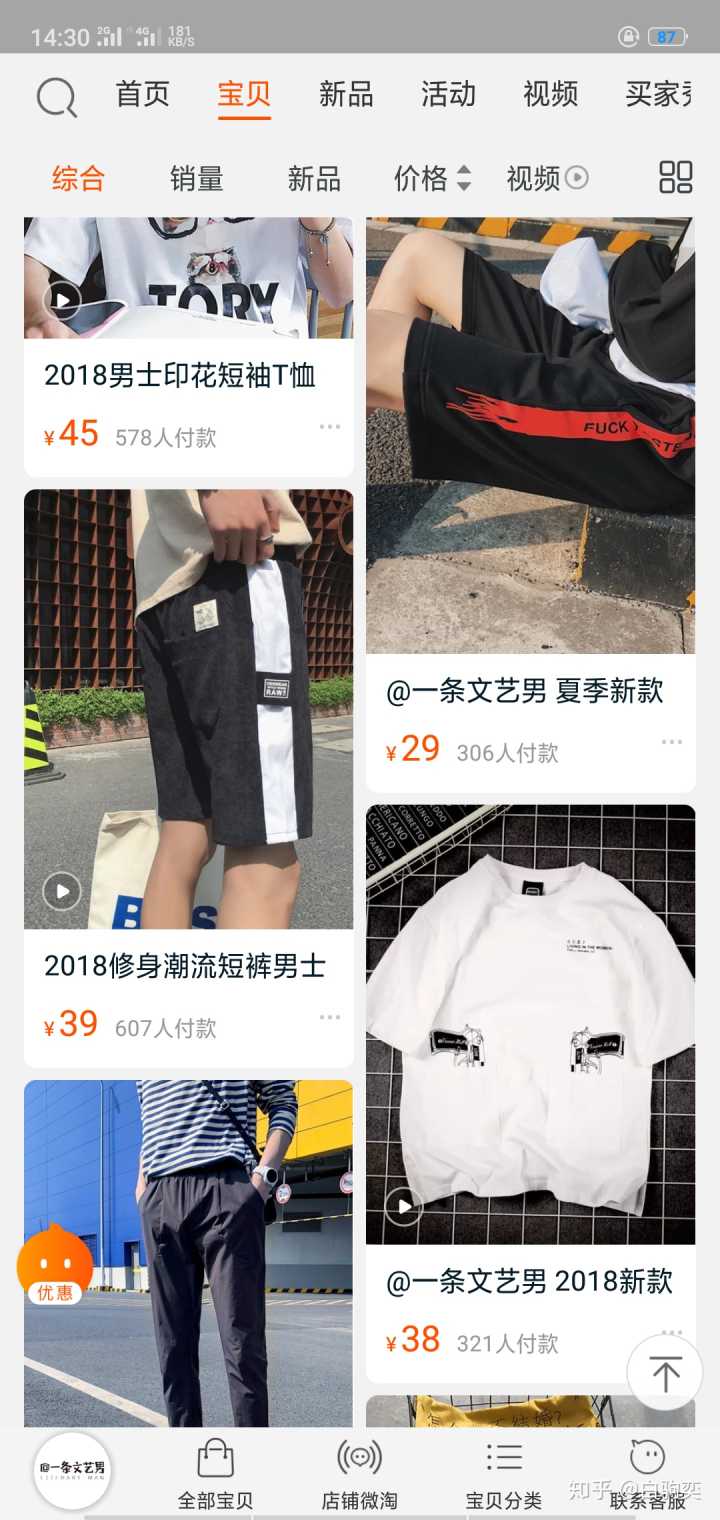Screen dimensions: 720x1520
Task: Open the search magnifier icon
Action: 56,98
